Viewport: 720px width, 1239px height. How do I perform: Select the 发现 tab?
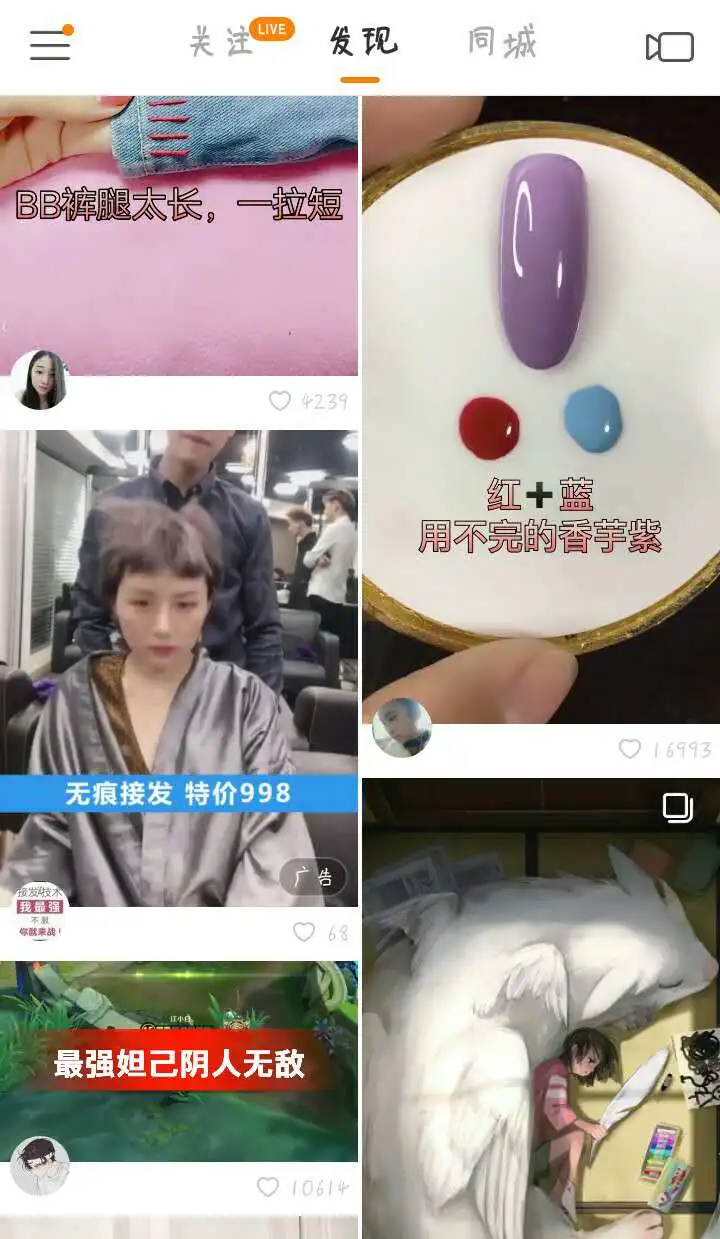click(363, 43)
